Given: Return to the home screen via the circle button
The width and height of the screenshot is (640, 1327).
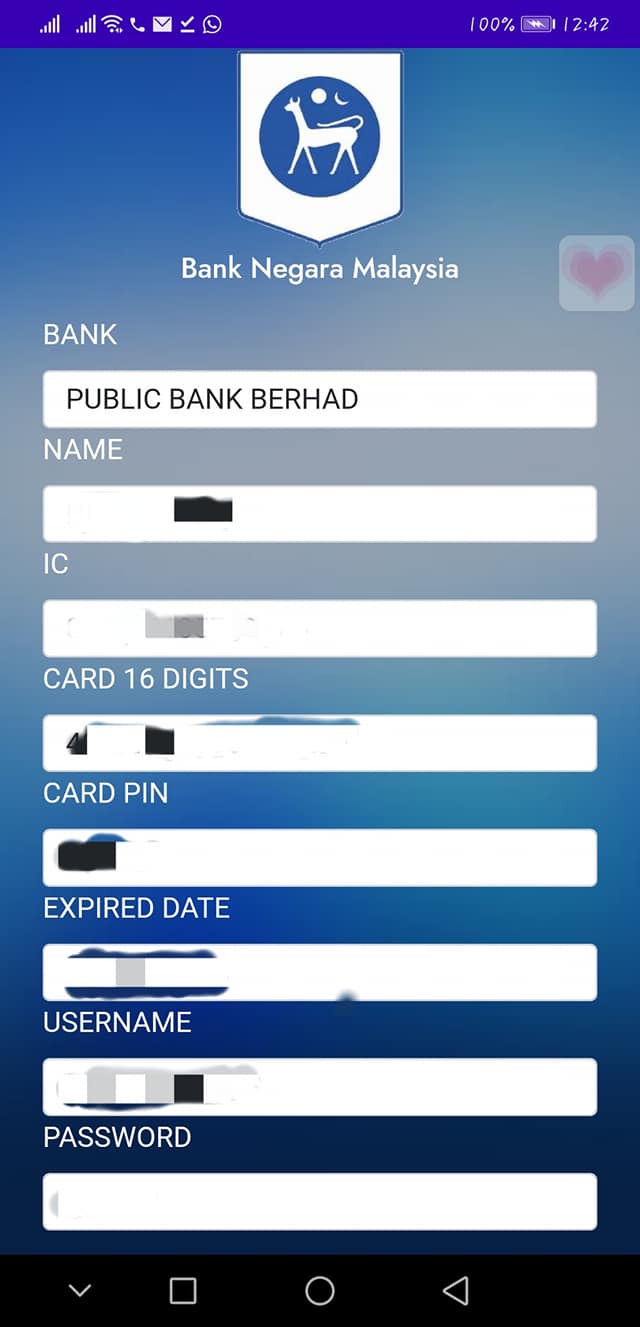Looking at the screenshot, I should click(320, 1291).
